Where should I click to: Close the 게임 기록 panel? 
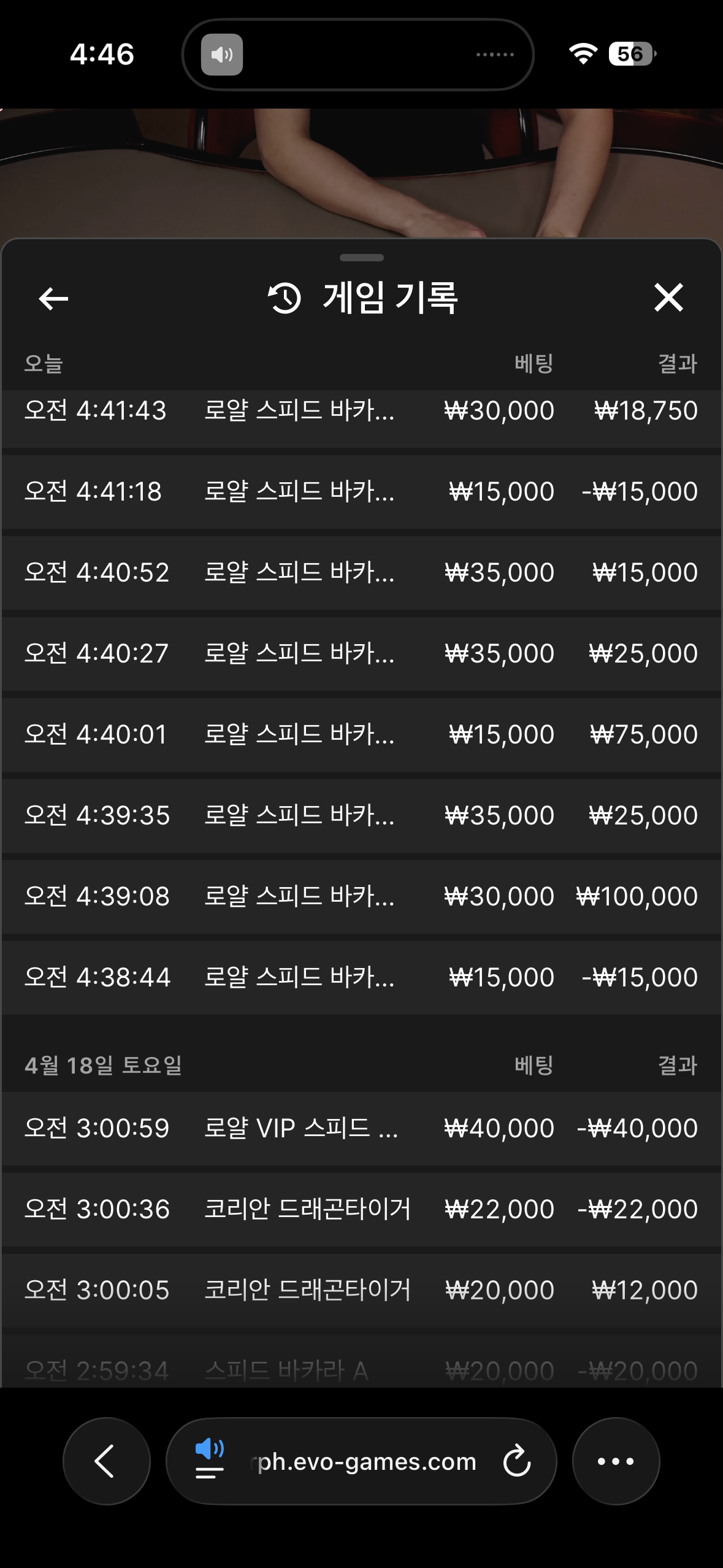[668, 298]
